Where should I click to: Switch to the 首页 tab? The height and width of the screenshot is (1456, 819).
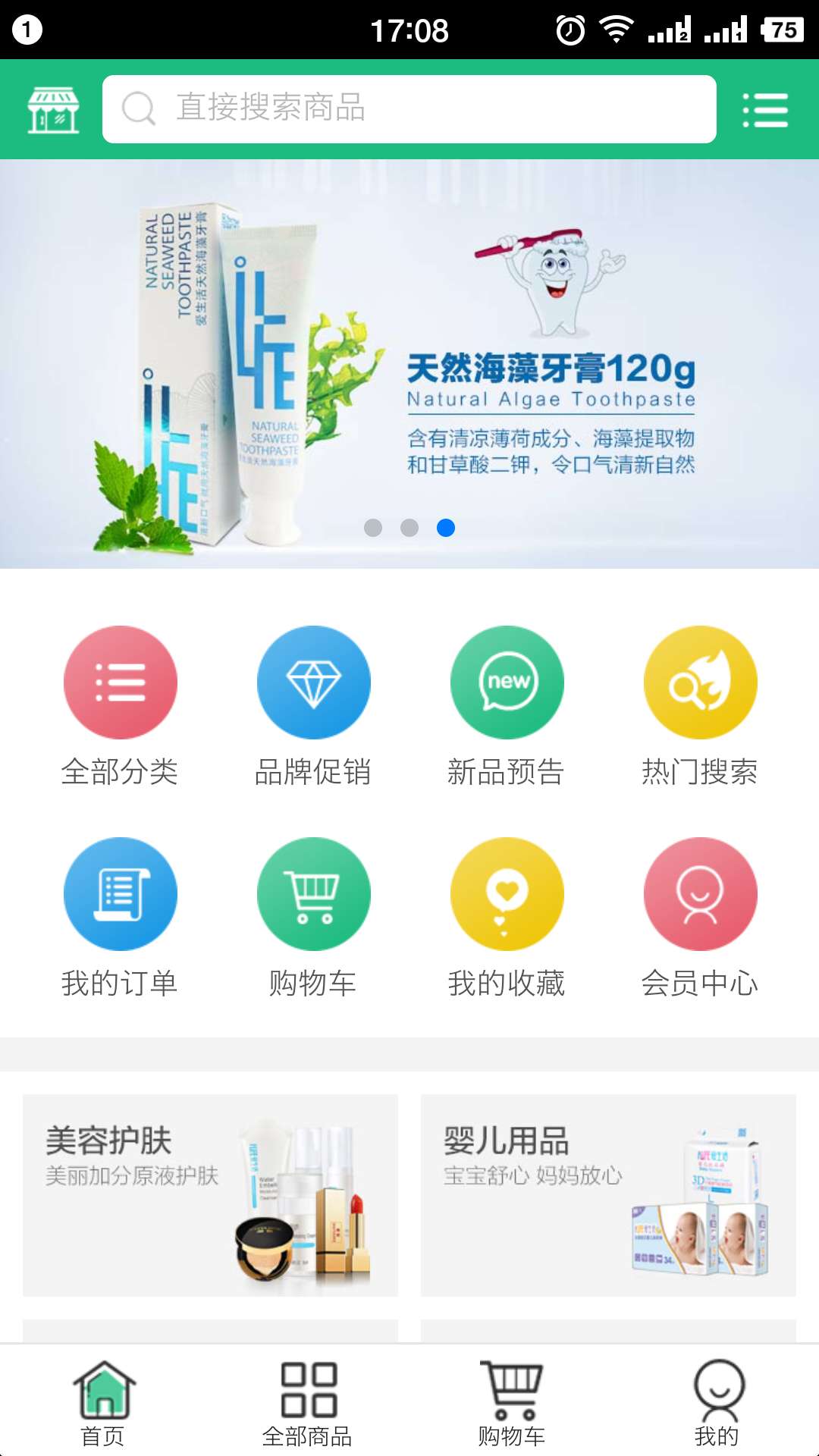(x=103, y=1401)
